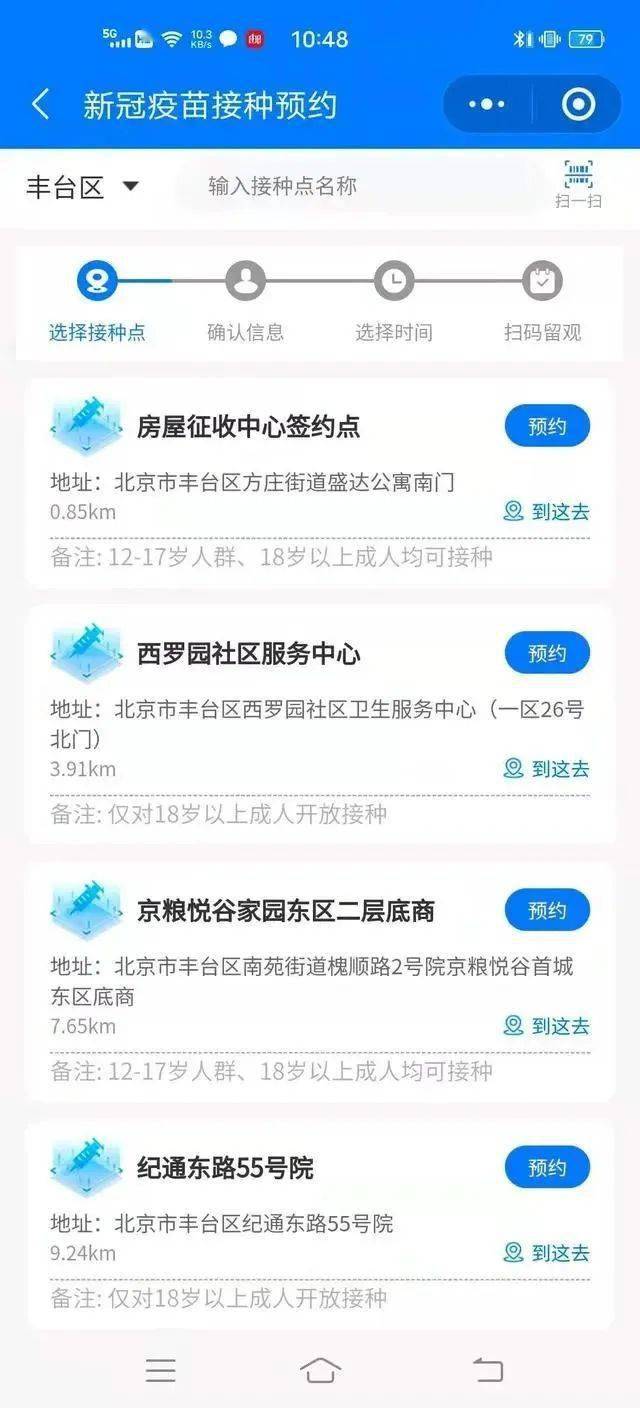Navigate via 到这去 for 房屋征收中心签约点
This screenshot has width=640, height=1408.
pos(547,512)
